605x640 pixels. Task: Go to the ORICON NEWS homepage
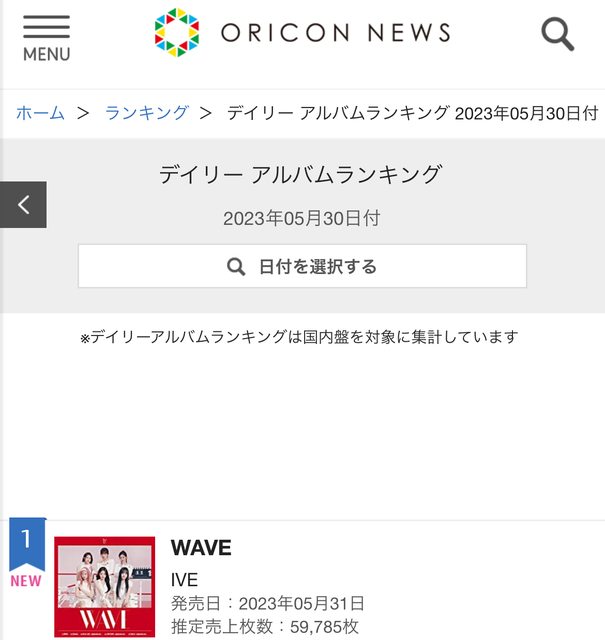pos(302,33)
